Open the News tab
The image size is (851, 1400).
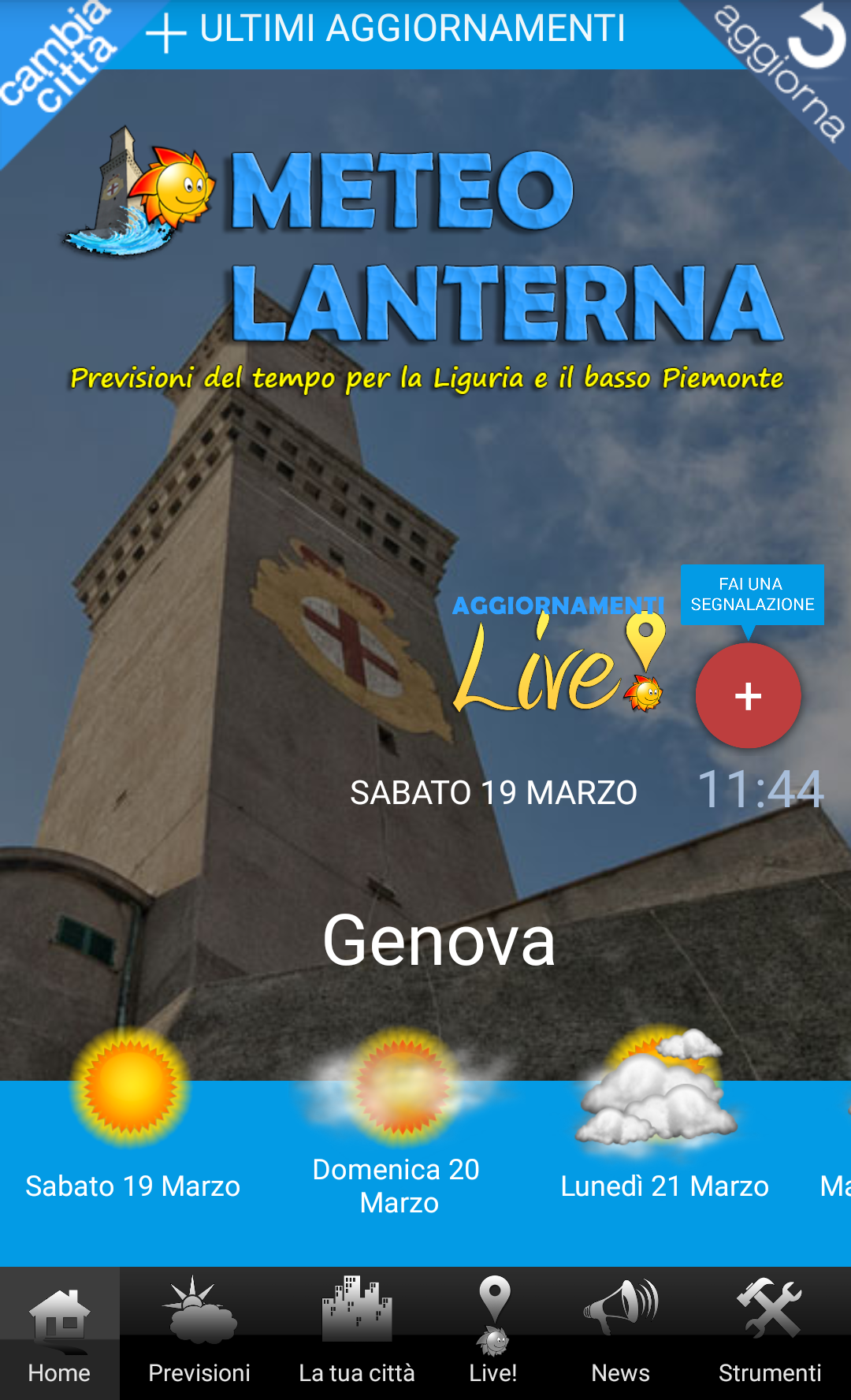[621, 1334]
